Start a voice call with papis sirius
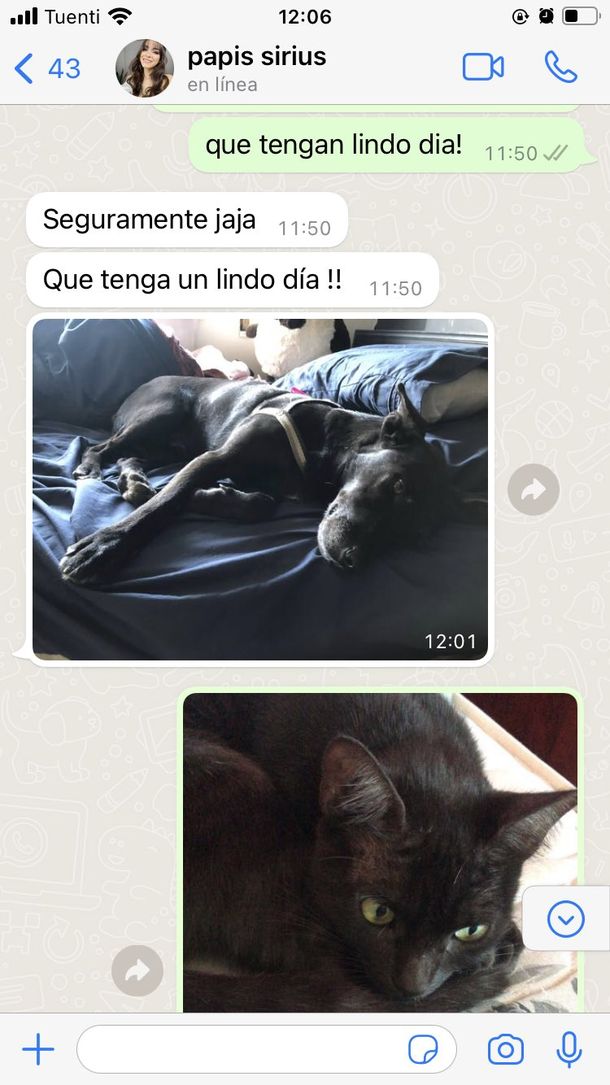The width and height of the screenshot is (610, 1085). pos(561,67)
